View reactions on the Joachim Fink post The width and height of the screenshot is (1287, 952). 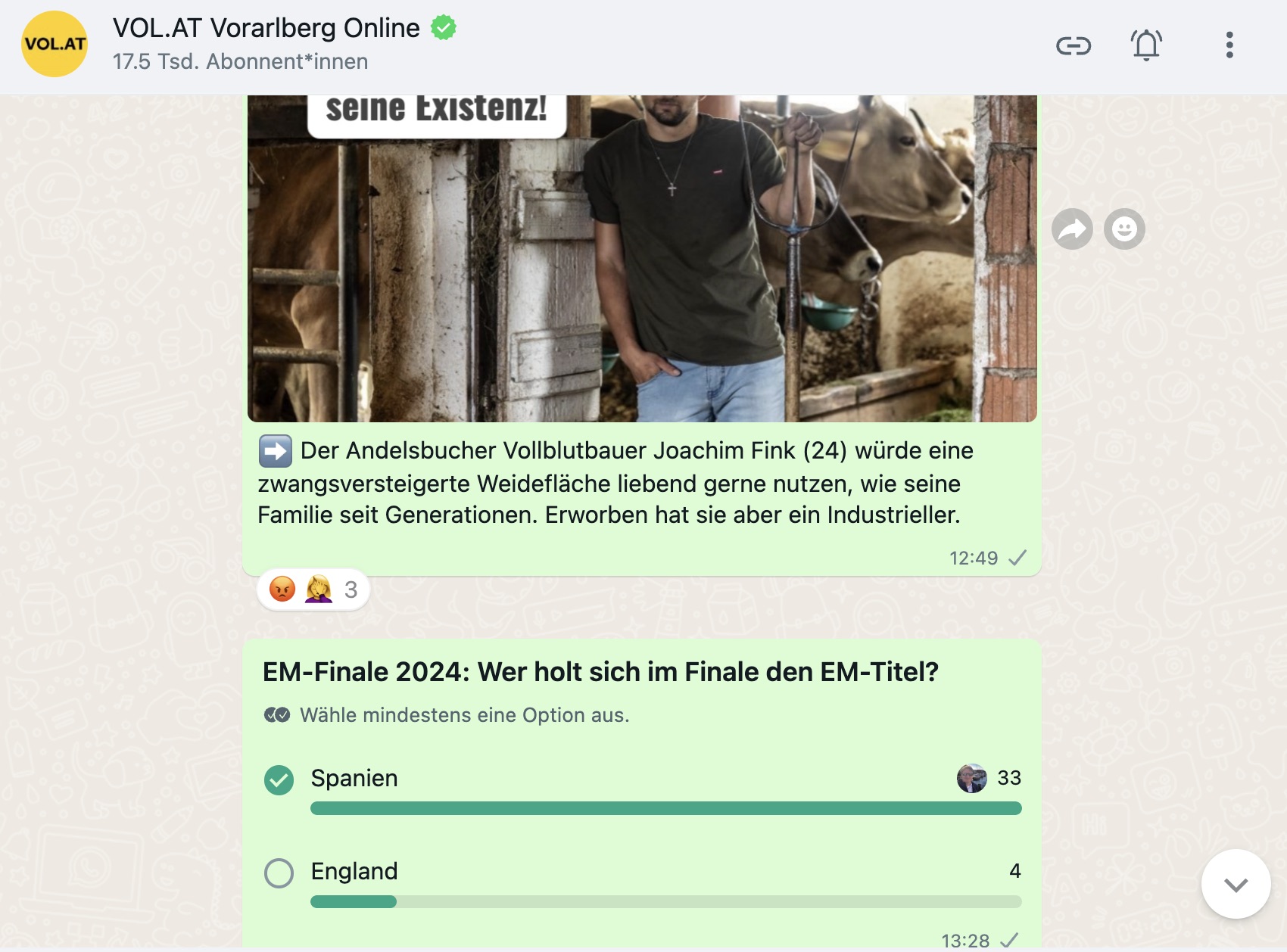coord(313,590)
